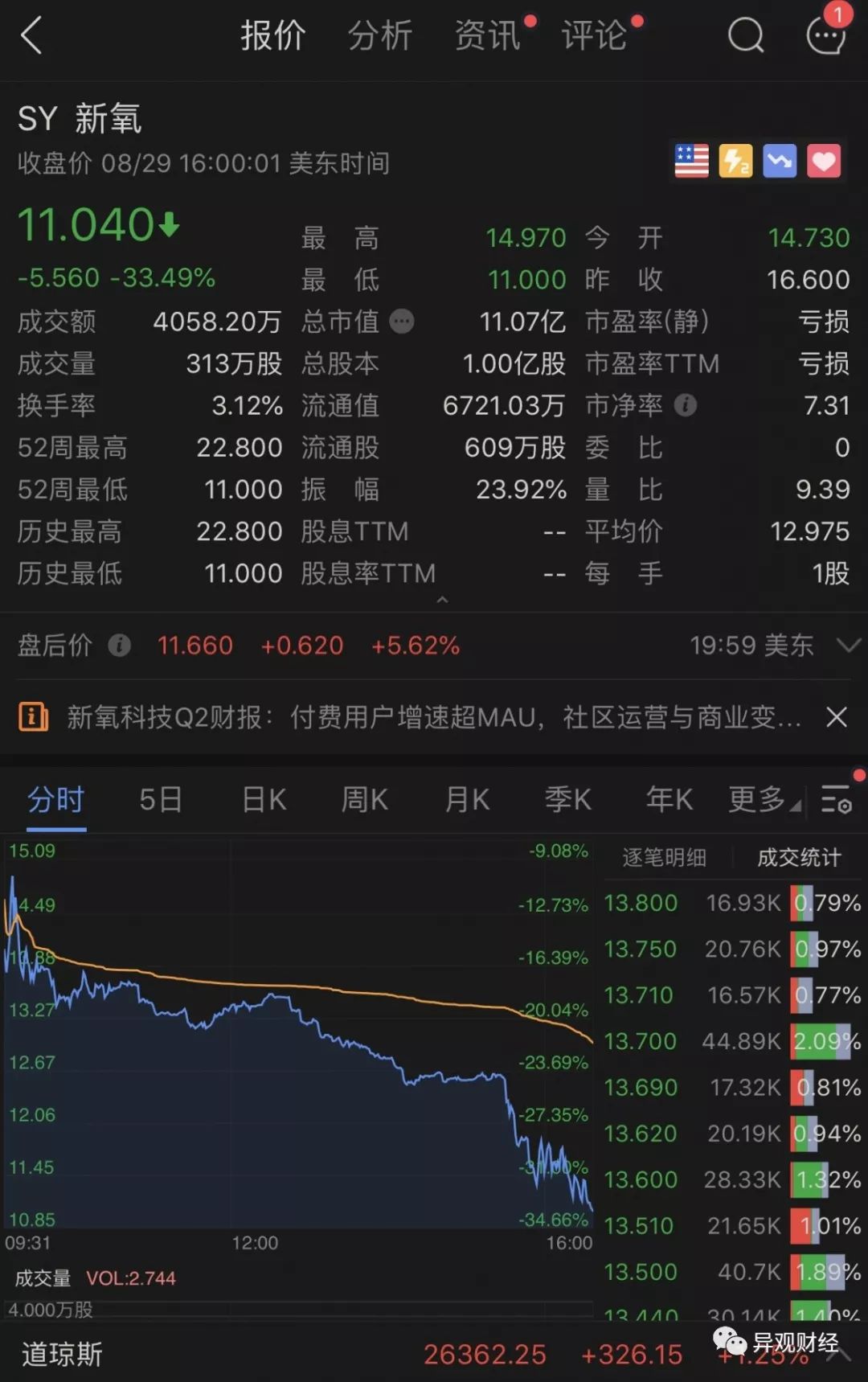
Task: Open the messages bubble with badge
Action: [x=826, y=36]
